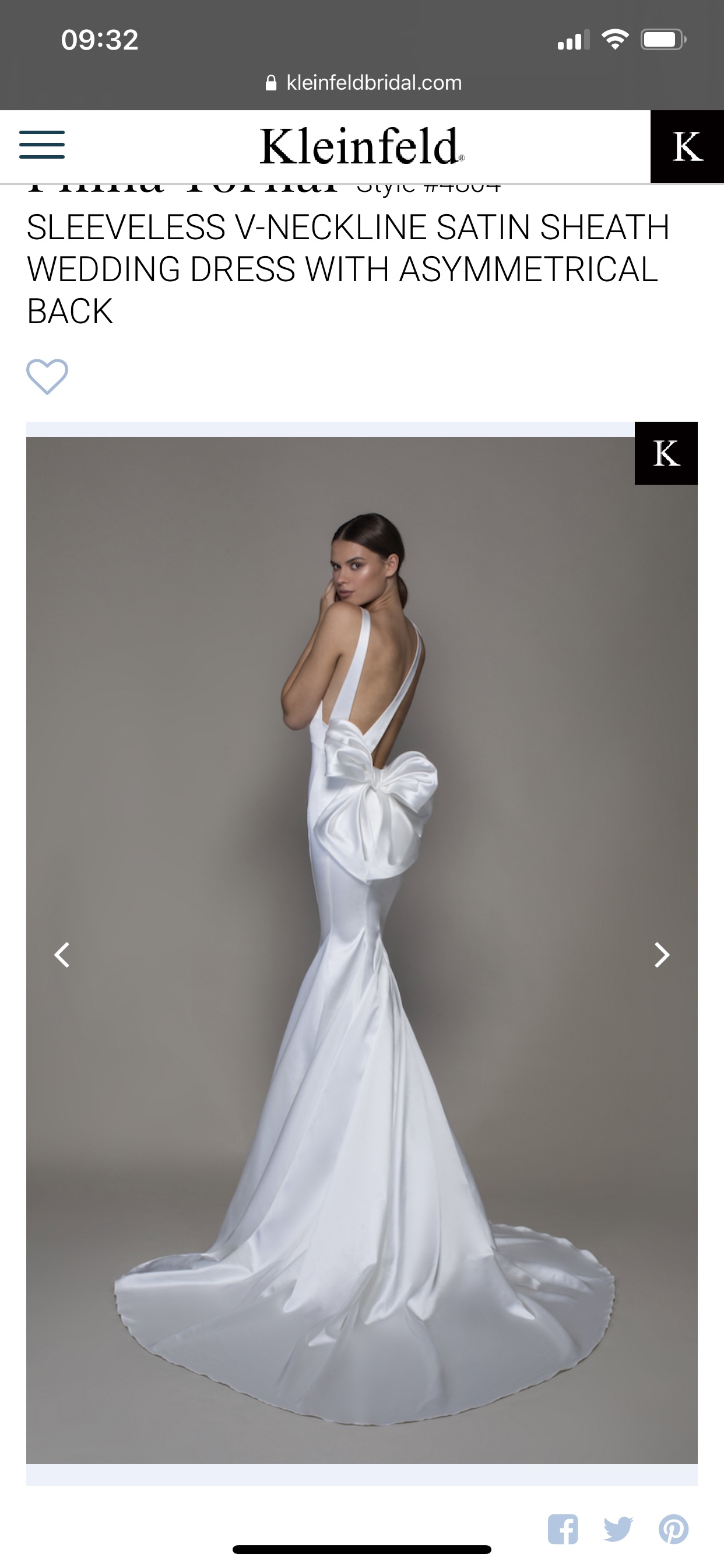This screenshot has height=1568, width=724.
Task: Open the hamburger navigation menu
Action: (42, 145)
